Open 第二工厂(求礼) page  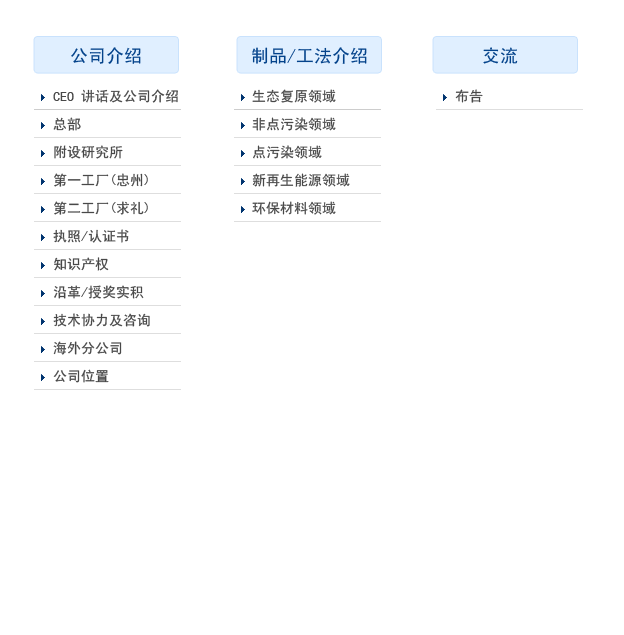(x=101, y=209)
